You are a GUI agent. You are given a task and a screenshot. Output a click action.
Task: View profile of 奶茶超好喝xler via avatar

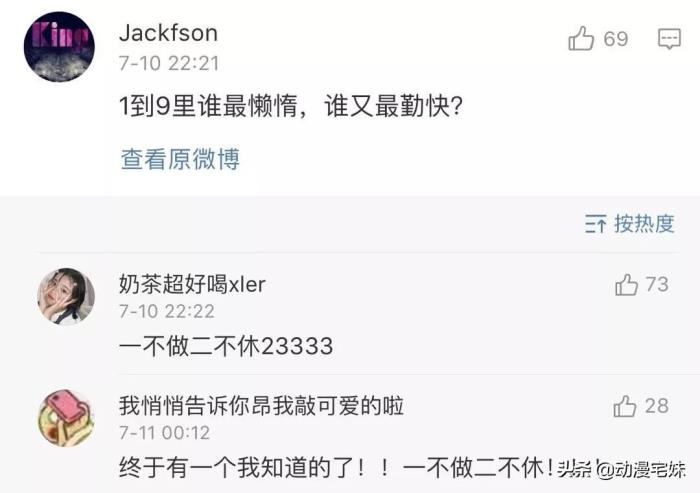coord(66,296)
